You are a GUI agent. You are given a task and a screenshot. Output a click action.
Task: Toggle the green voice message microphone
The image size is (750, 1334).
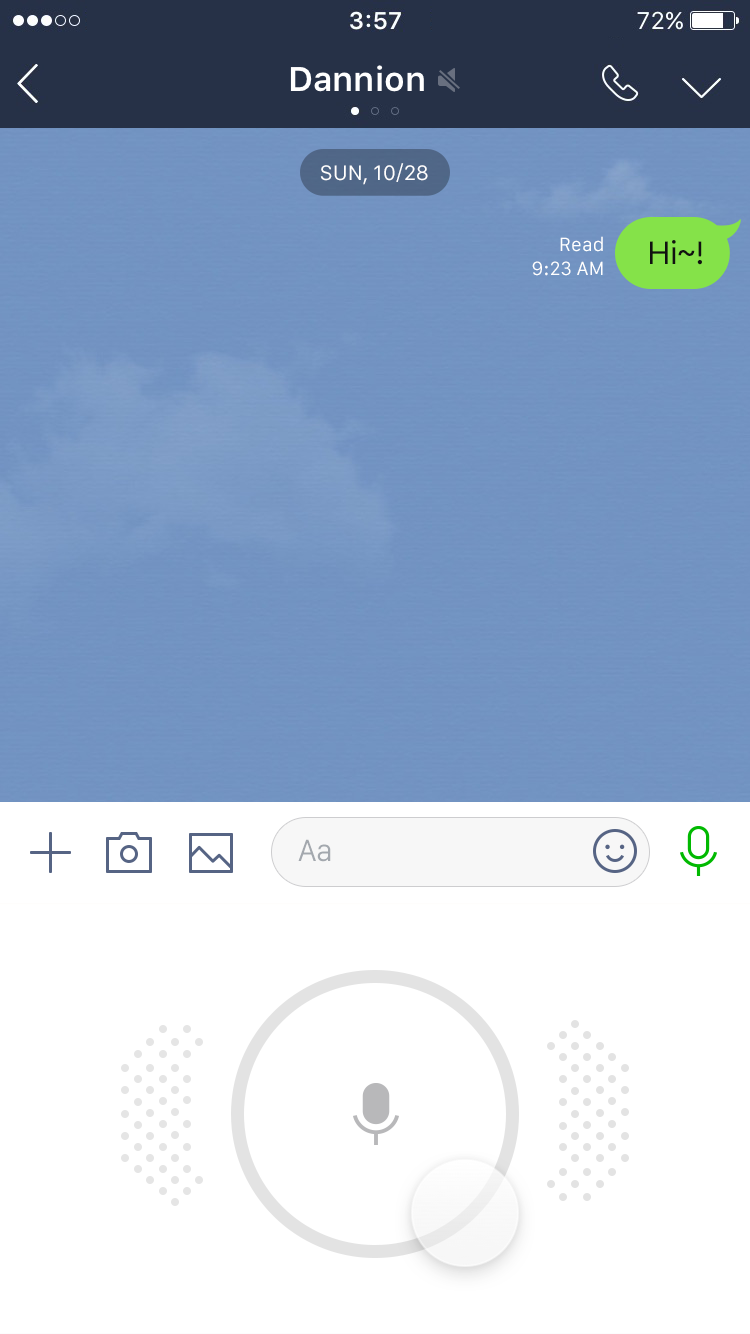[698, 851]
